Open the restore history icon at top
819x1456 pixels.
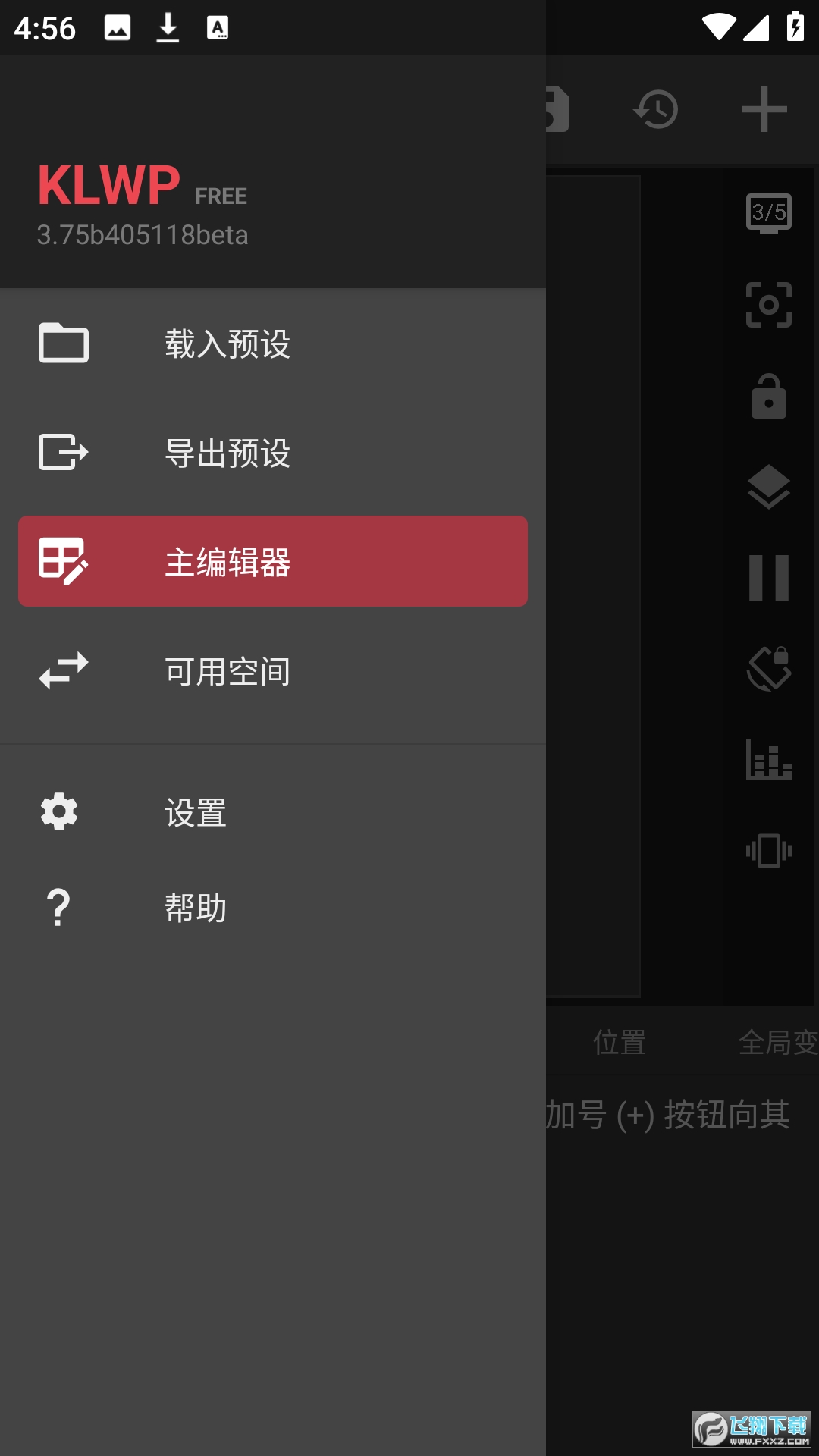tap(655, 110)
